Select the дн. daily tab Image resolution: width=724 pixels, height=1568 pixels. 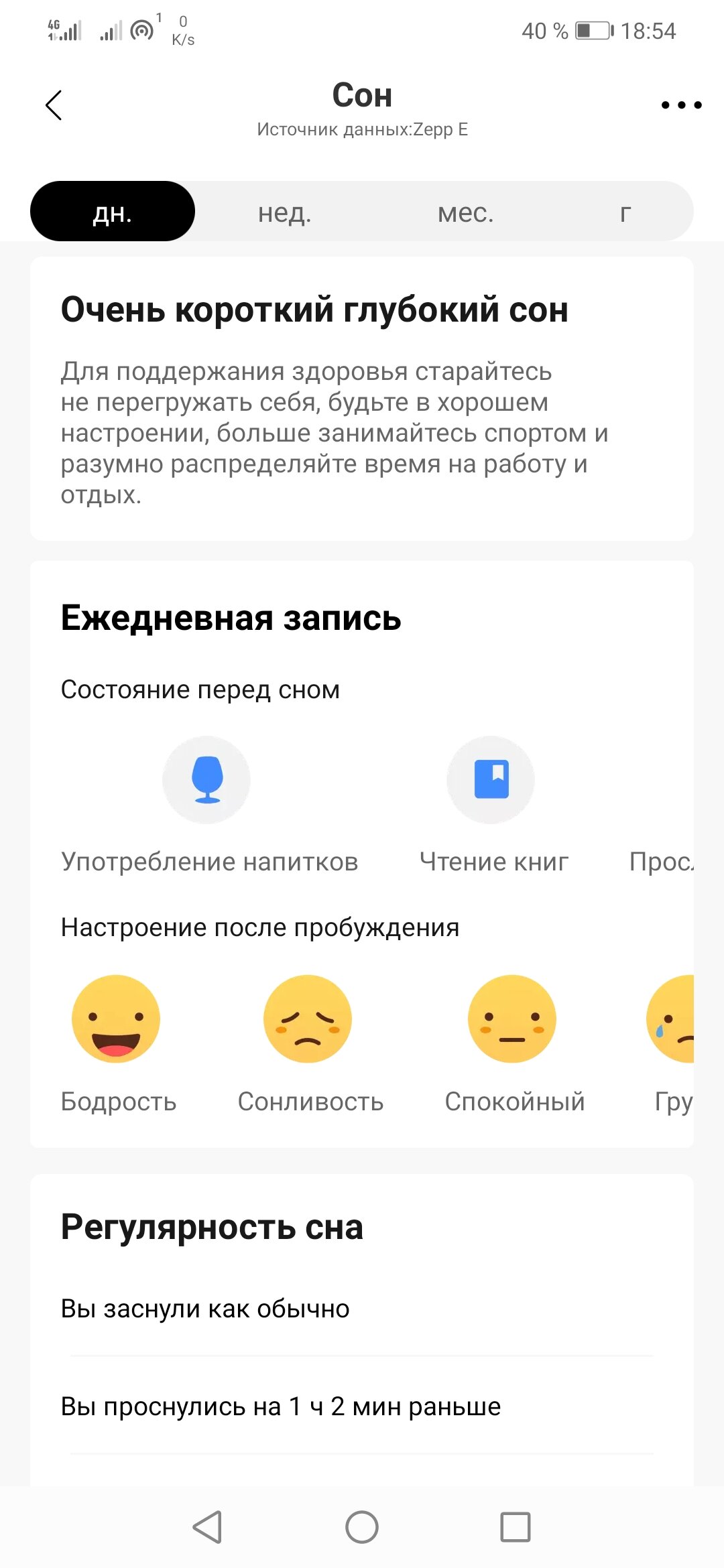(113, 212)
